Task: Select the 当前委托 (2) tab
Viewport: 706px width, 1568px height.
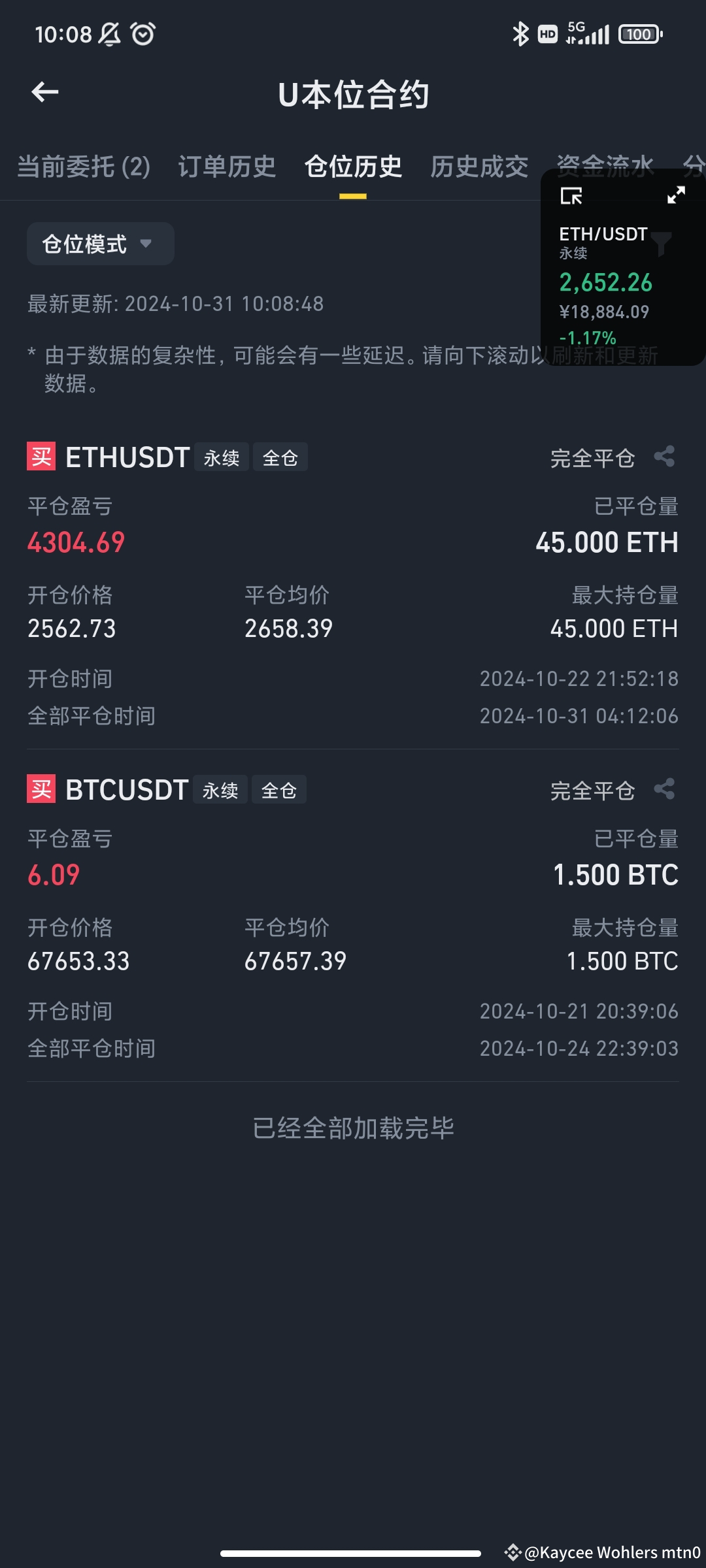Action: tap(84, 167)
